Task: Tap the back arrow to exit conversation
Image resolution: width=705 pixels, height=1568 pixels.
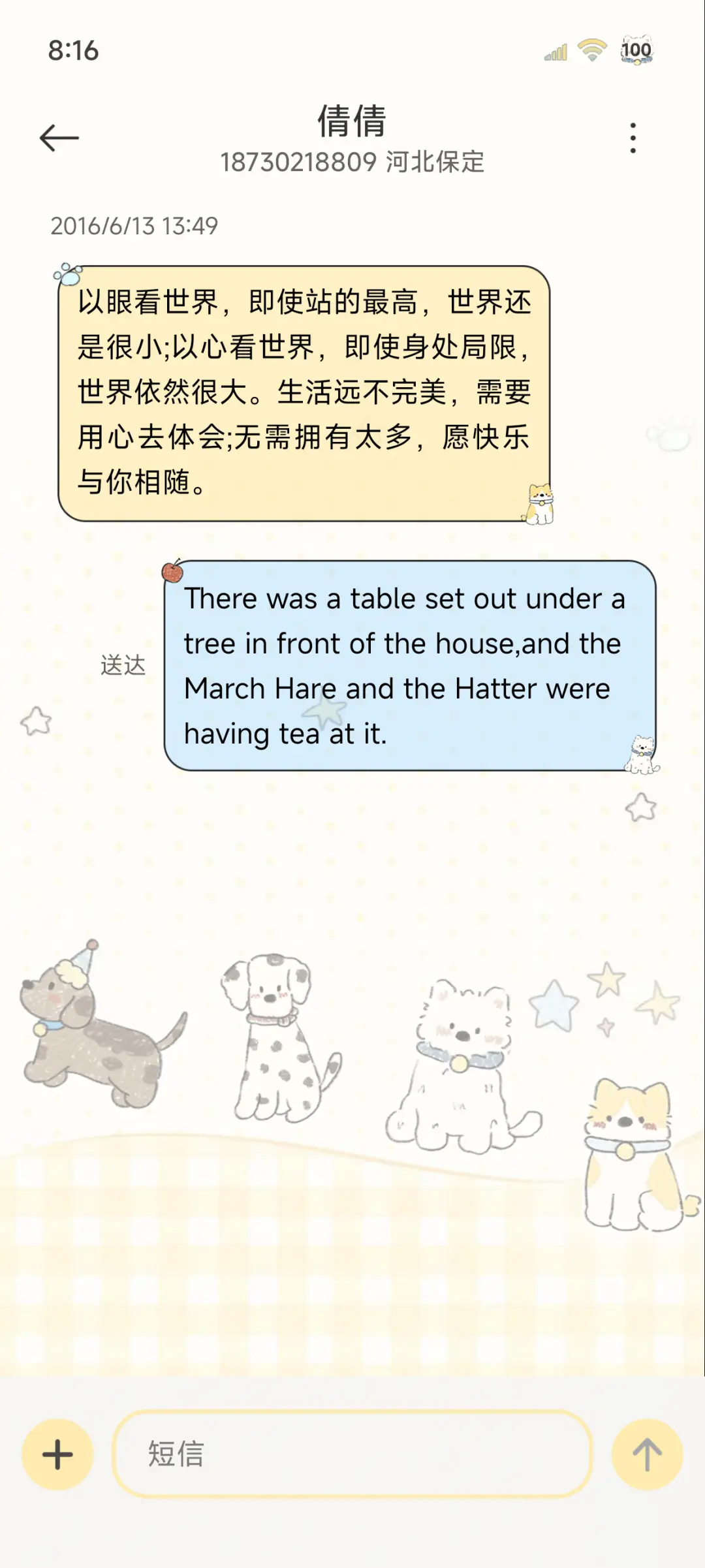Action: tap(59, 137)
